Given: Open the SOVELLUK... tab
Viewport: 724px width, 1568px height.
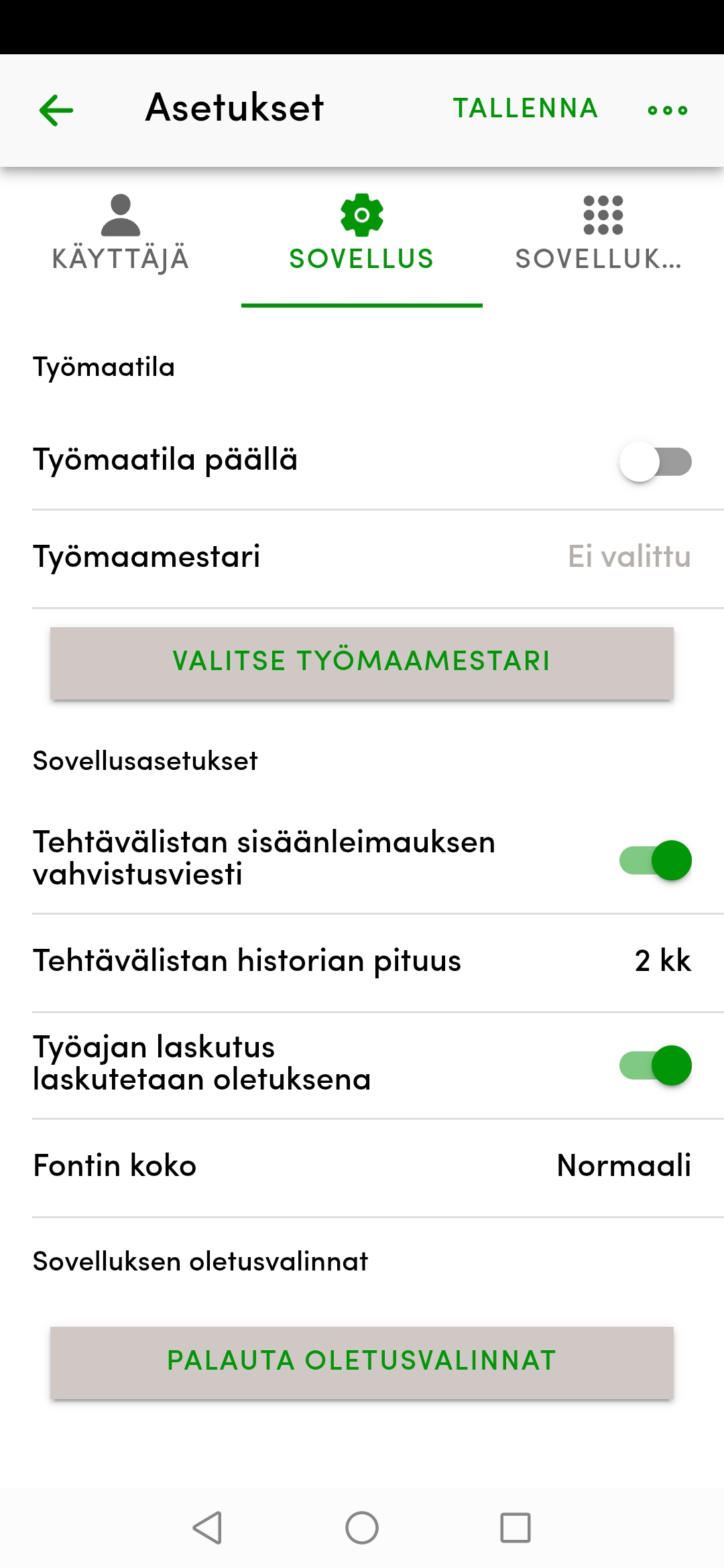Looking at the screenshot, I should pos(602,235).
